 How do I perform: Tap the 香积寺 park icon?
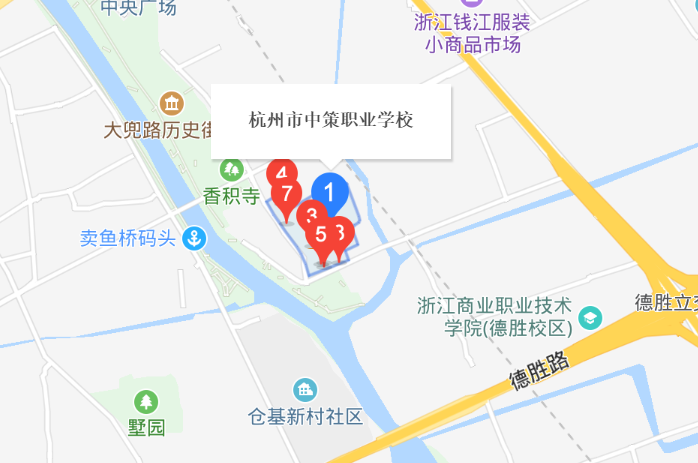coord(232,170)
